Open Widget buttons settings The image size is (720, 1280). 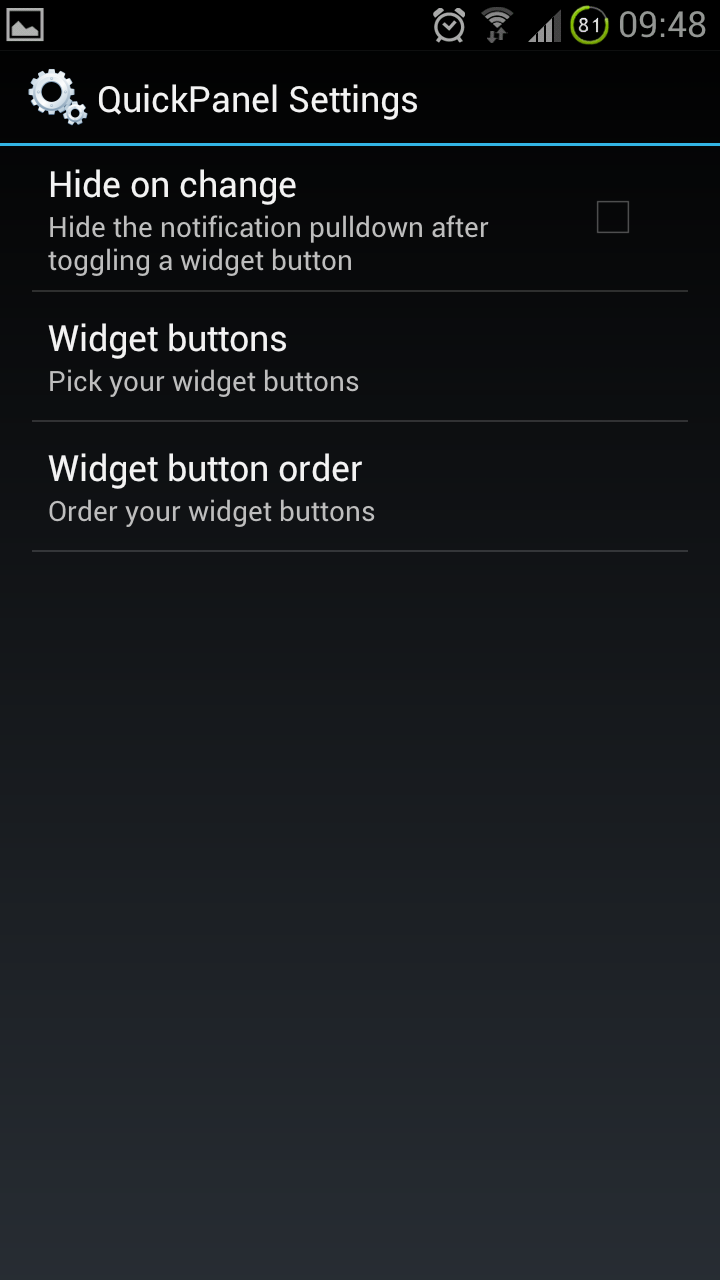(x=360, y=358)
